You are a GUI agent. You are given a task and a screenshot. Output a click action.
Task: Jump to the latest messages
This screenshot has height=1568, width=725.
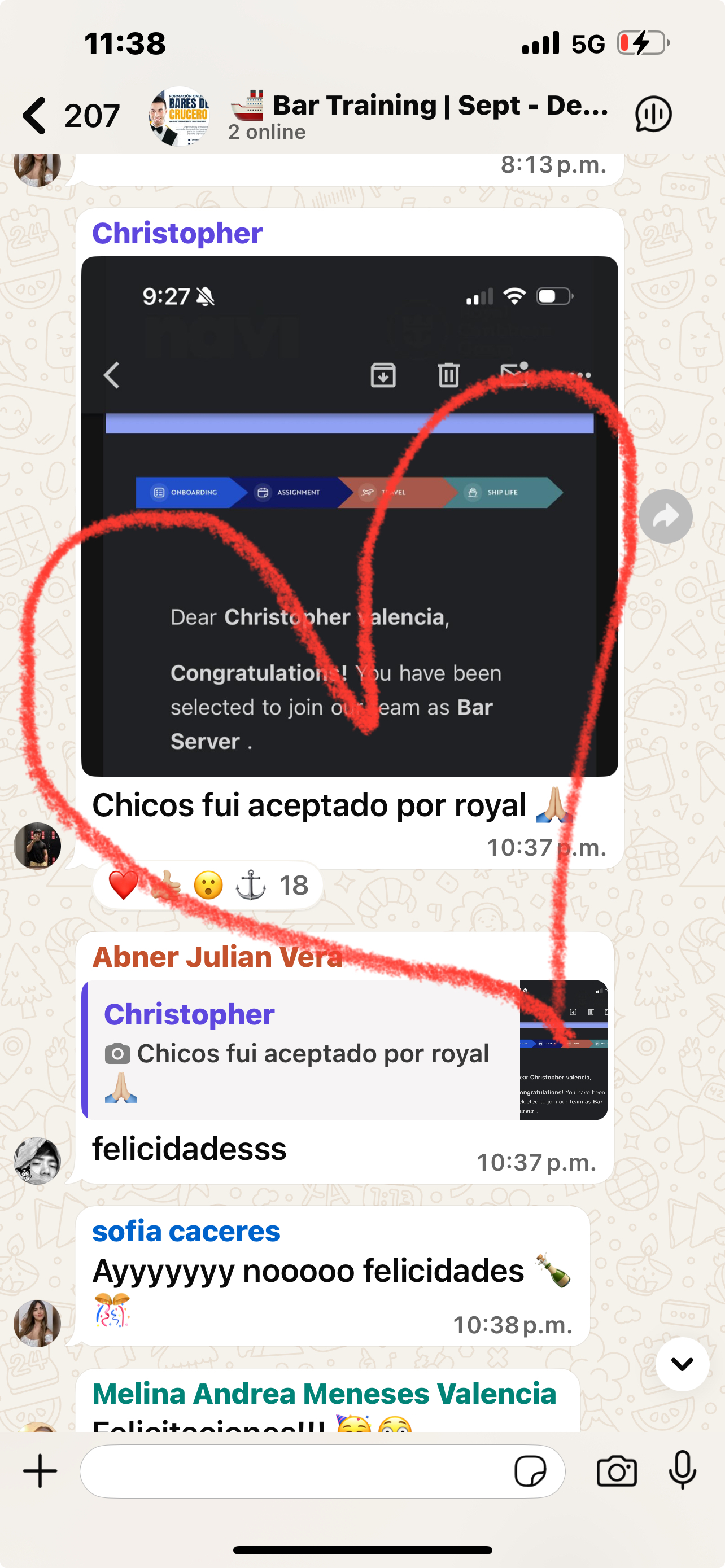click(682, 1364)
